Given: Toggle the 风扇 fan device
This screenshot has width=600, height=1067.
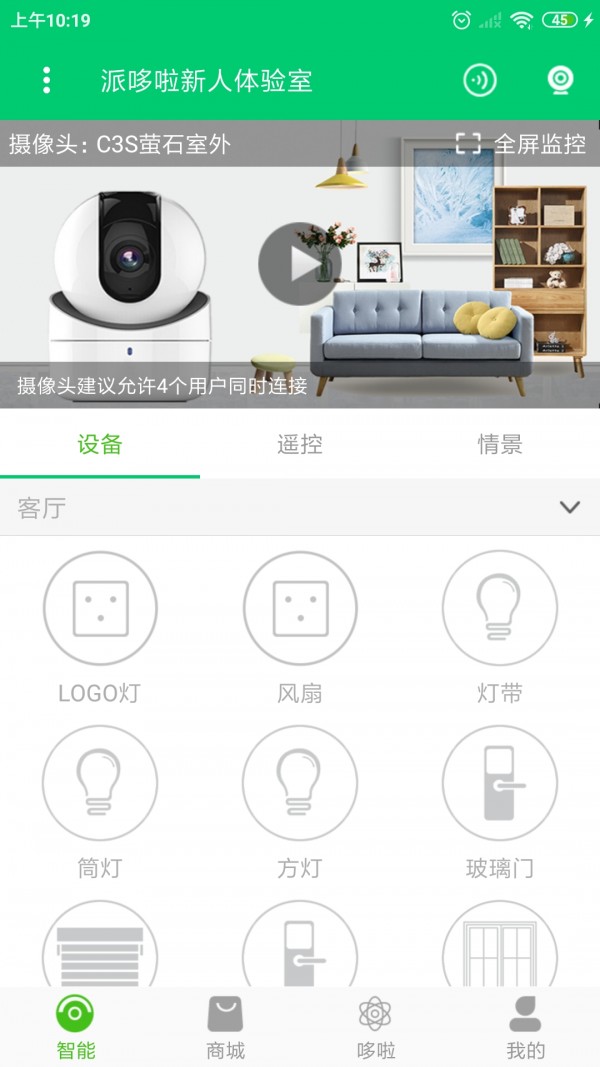Looking at the screenshot, I should pos(300,608).
